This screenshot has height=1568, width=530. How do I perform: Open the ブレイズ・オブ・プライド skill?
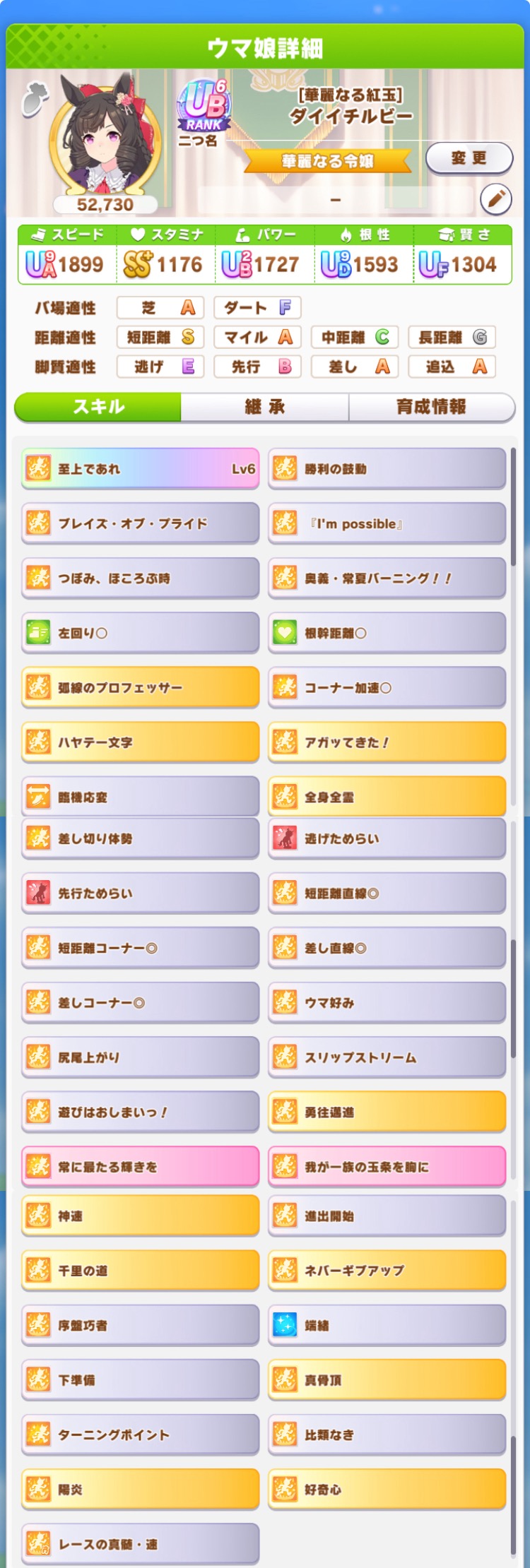(x=140, y=523)
